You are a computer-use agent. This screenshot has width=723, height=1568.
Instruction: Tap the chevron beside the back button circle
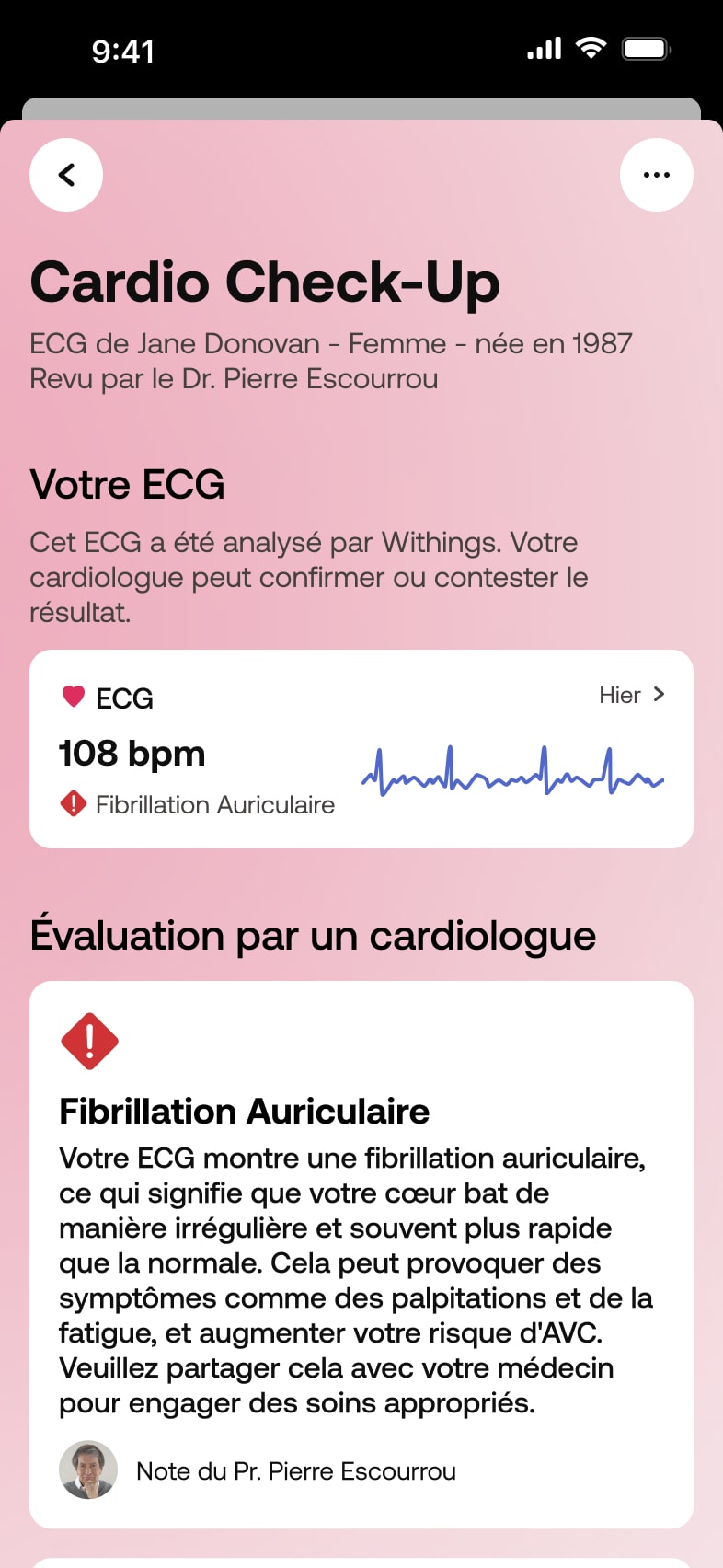tap(65, 174)
